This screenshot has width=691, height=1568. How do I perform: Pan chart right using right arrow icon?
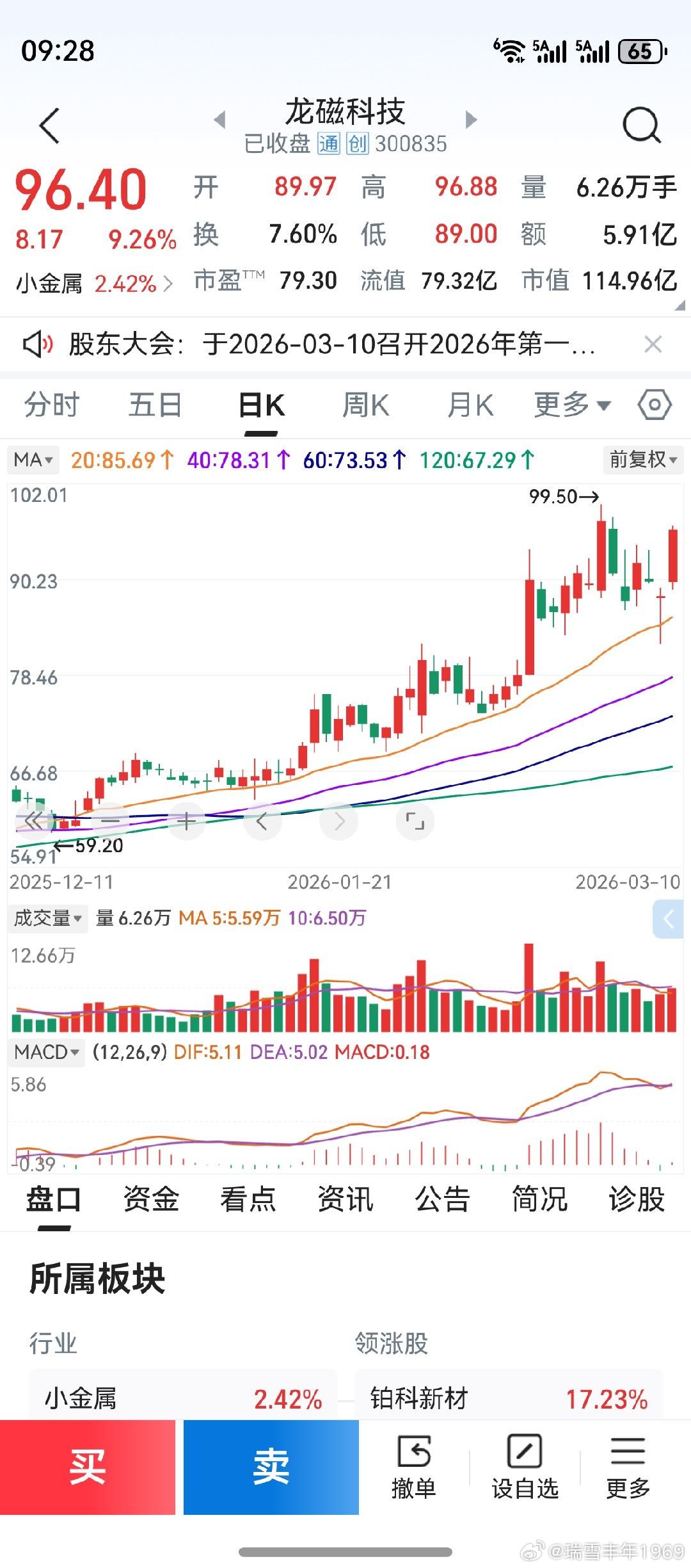point(338,820)
